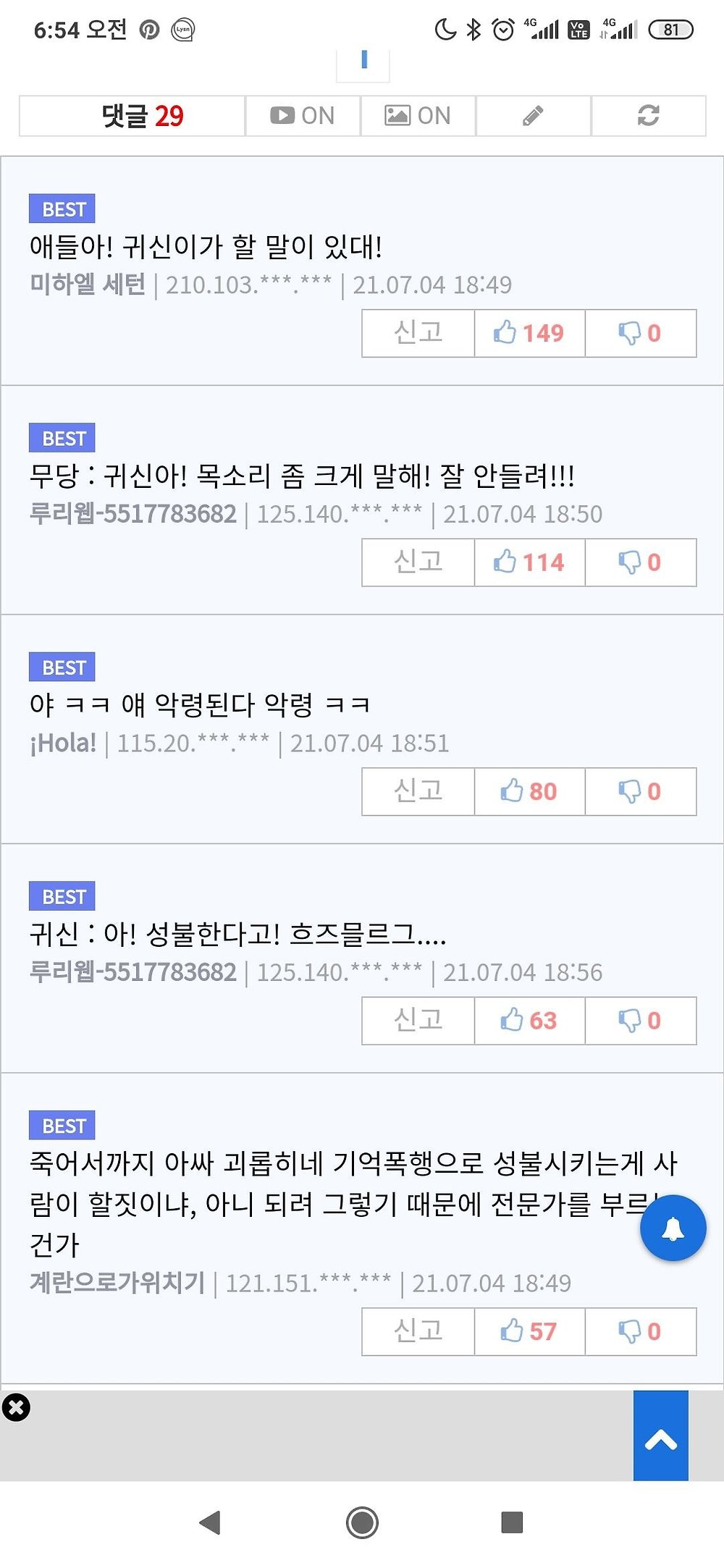Upvote the comment with 63 likes
The width and height of the screenshot is (724, 1568).
tap(529, 1021)
